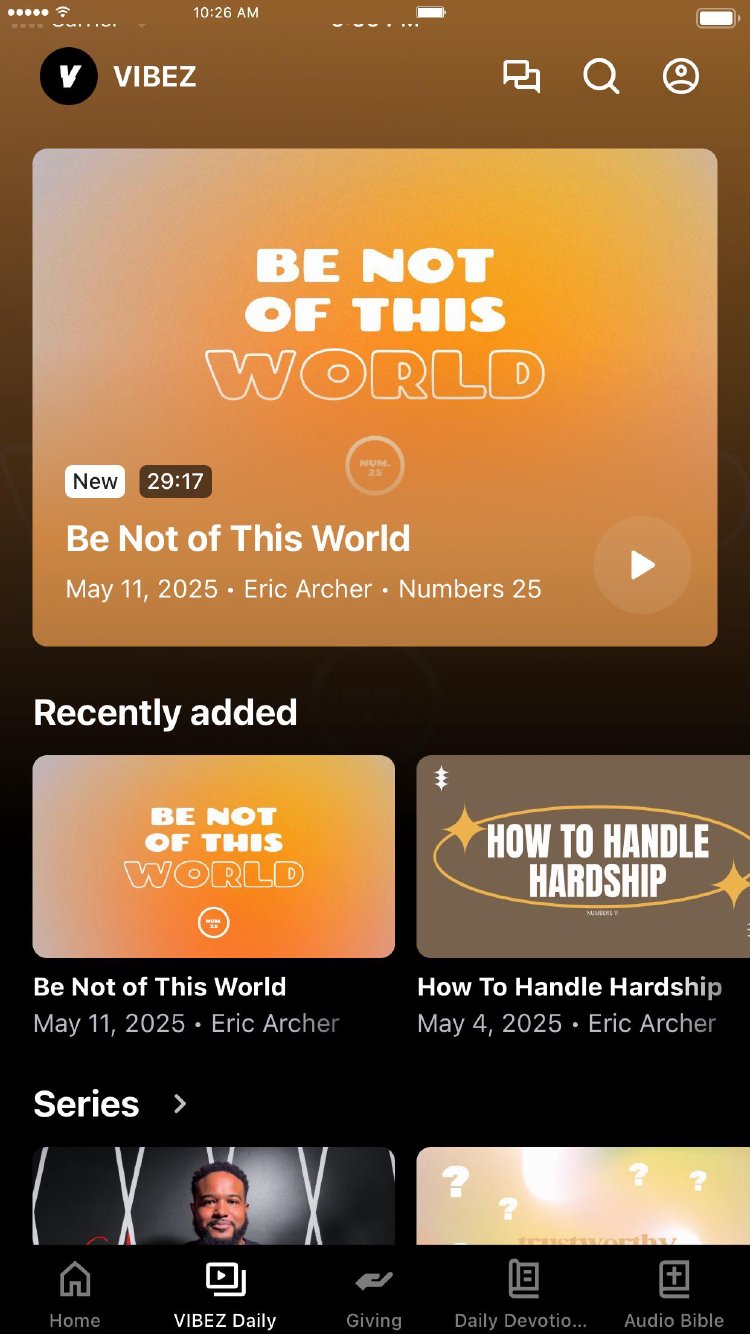Expand the Series section chevron
The image size is (750, 1334).
[180, 1104]
